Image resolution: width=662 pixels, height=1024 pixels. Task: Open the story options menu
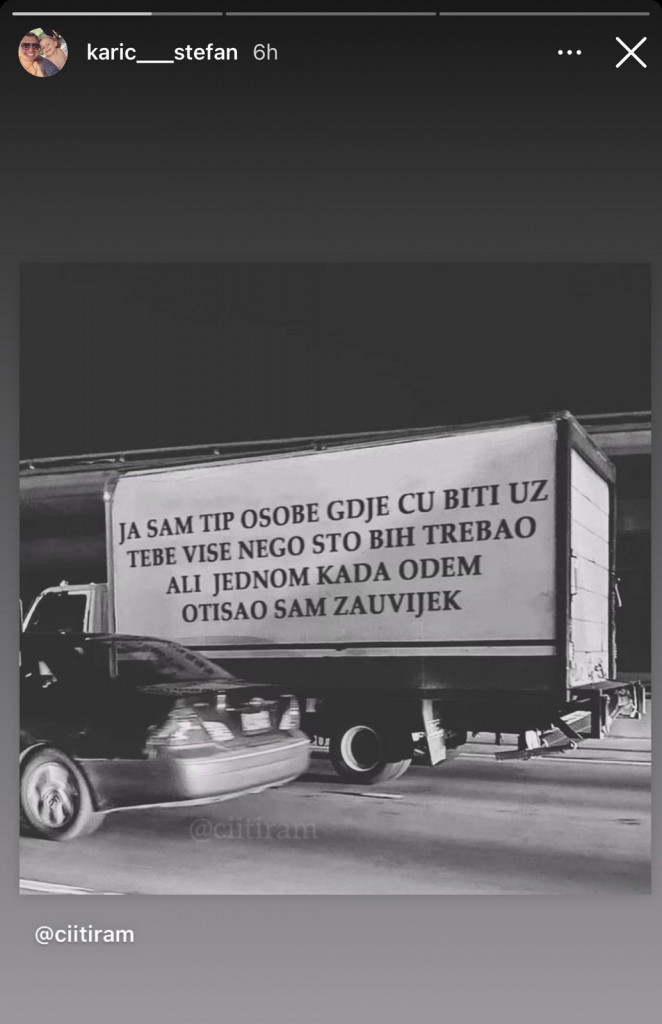click(x=569, y=52)
